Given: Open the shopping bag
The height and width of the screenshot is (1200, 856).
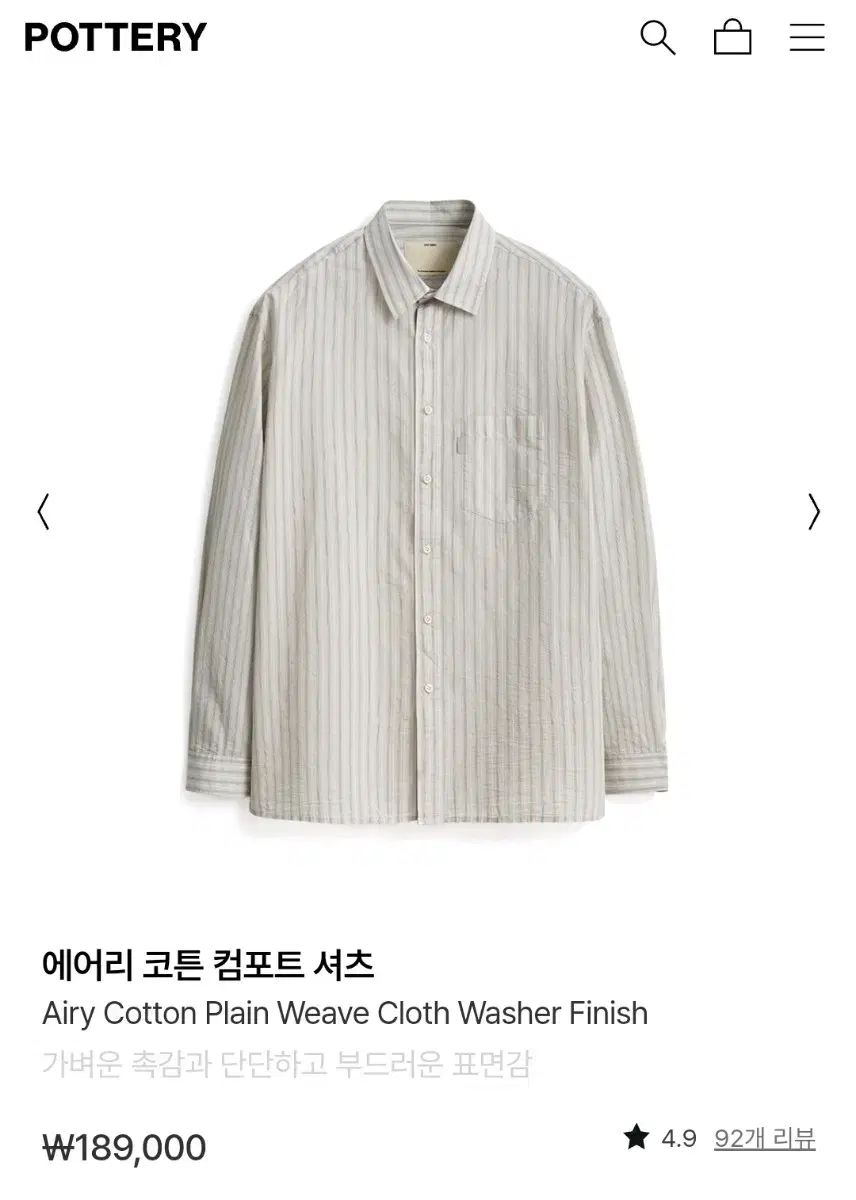Looking at the screenshot, I should [x=732, y=38].
